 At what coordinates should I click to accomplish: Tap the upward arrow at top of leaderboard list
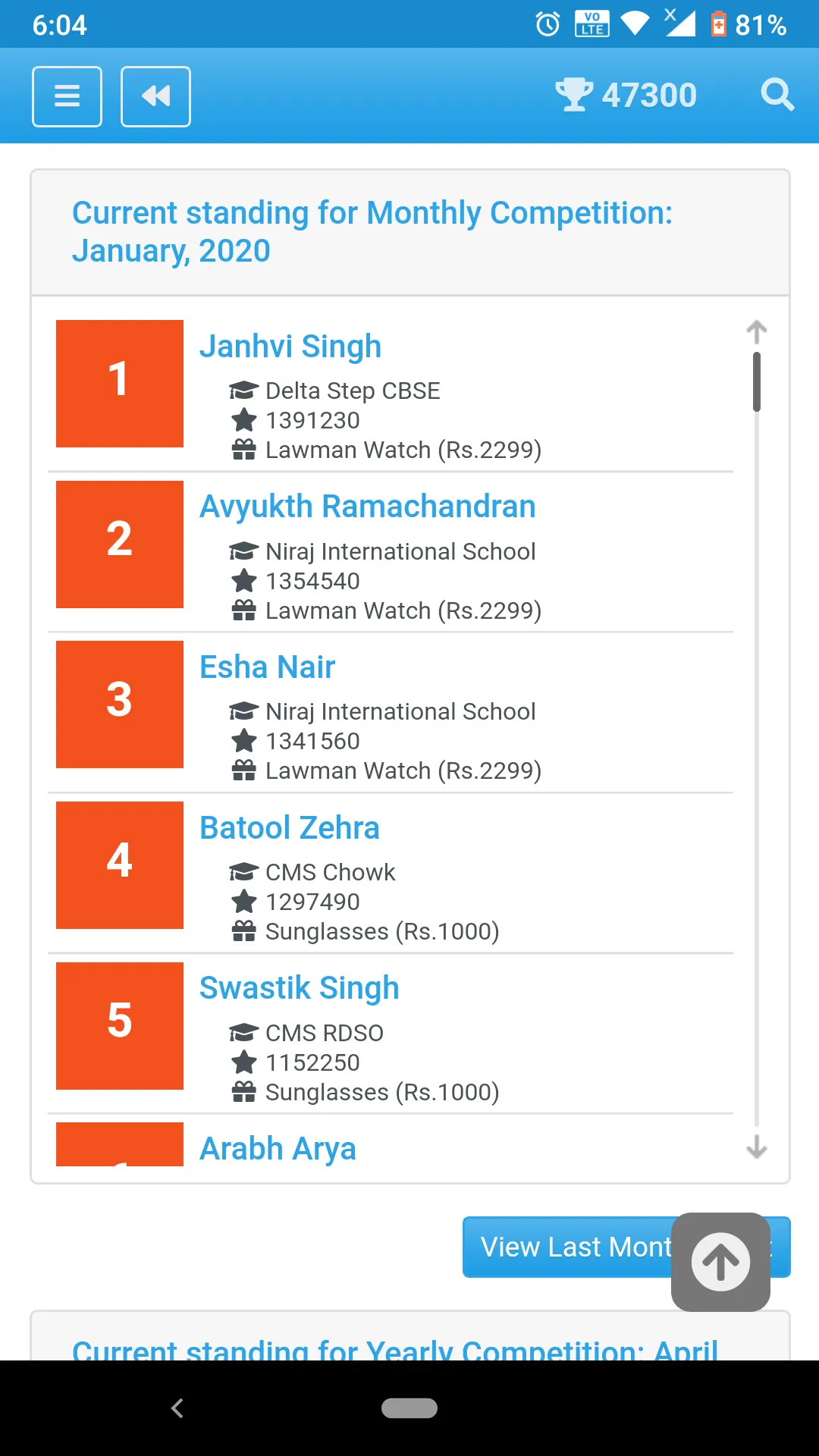756,330
